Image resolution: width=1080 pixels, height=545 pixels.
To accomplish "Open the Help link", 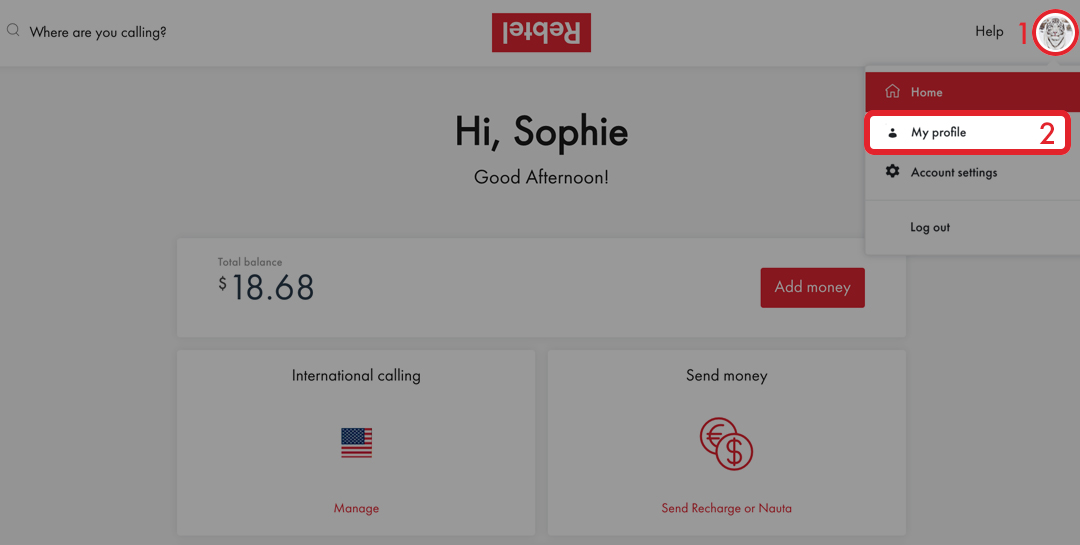I will tap(989, 32).
